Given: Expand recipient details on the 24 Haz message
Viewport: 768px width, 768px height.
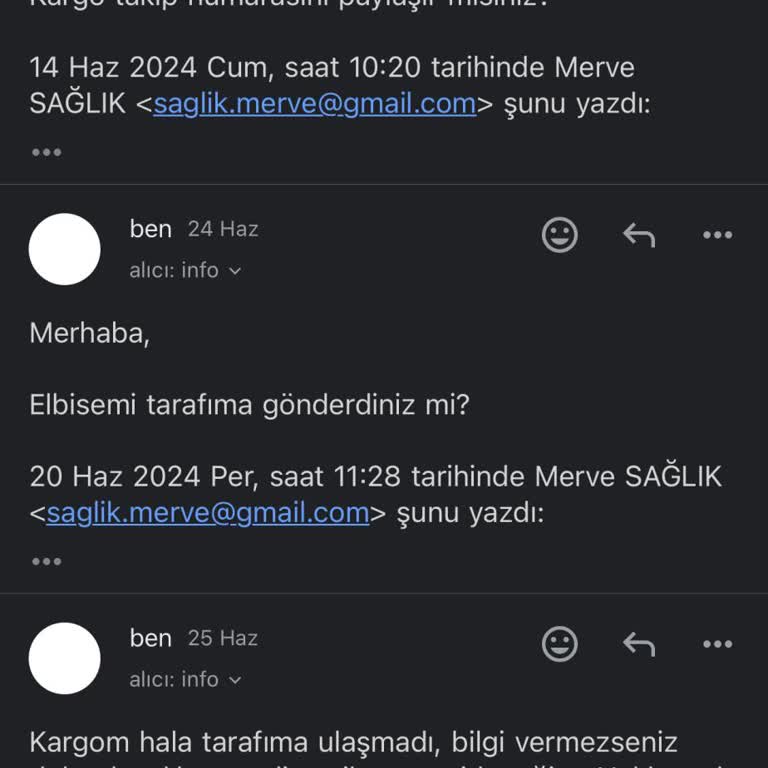Looking at the screenshot, I should pyautogui.click(x=186, y=270).
